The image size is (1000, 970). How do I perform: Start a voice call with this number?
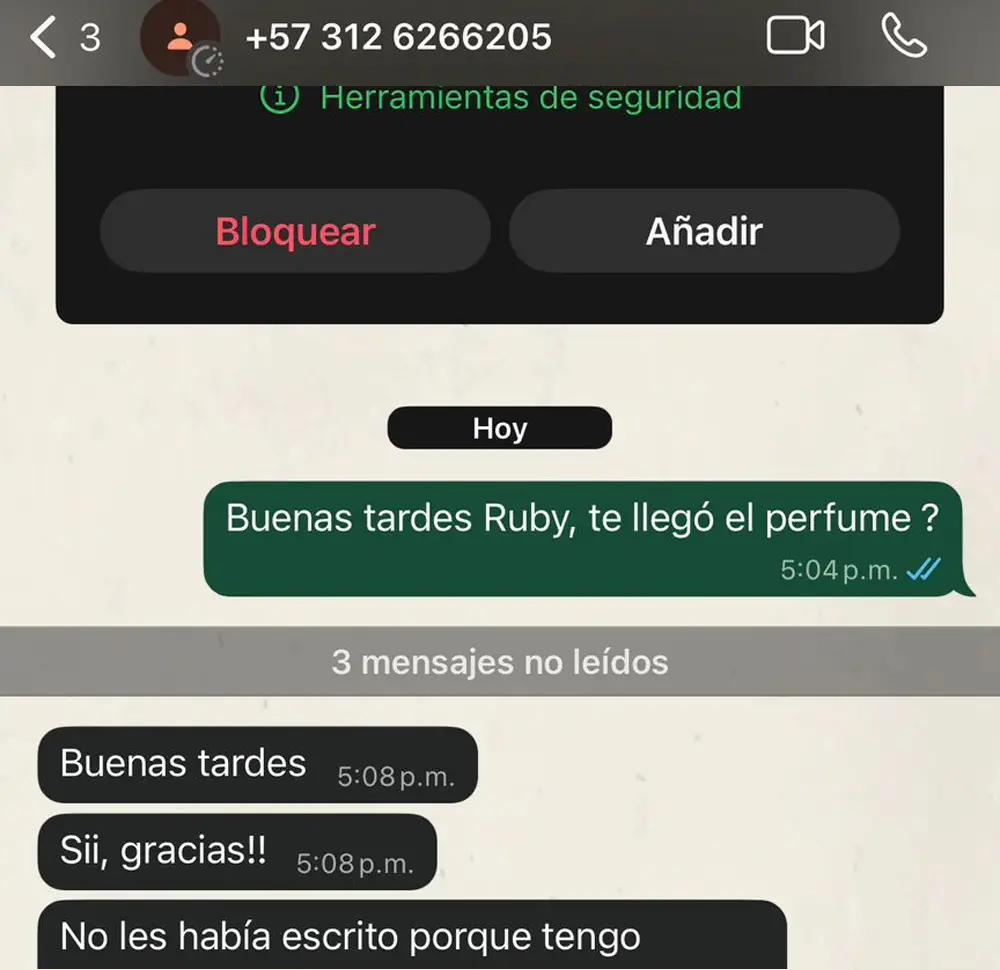904,37
